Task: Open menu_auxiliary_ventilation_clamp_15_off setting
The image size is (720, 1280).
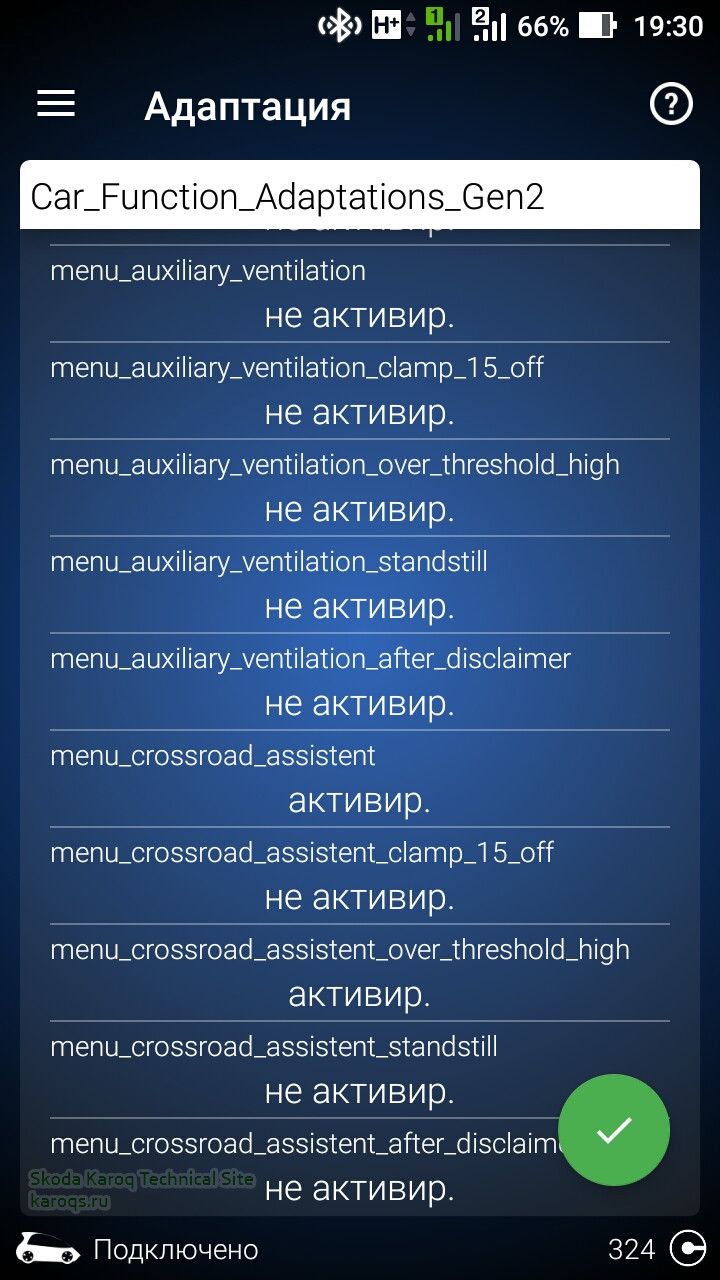Action: tap(359, 392)
